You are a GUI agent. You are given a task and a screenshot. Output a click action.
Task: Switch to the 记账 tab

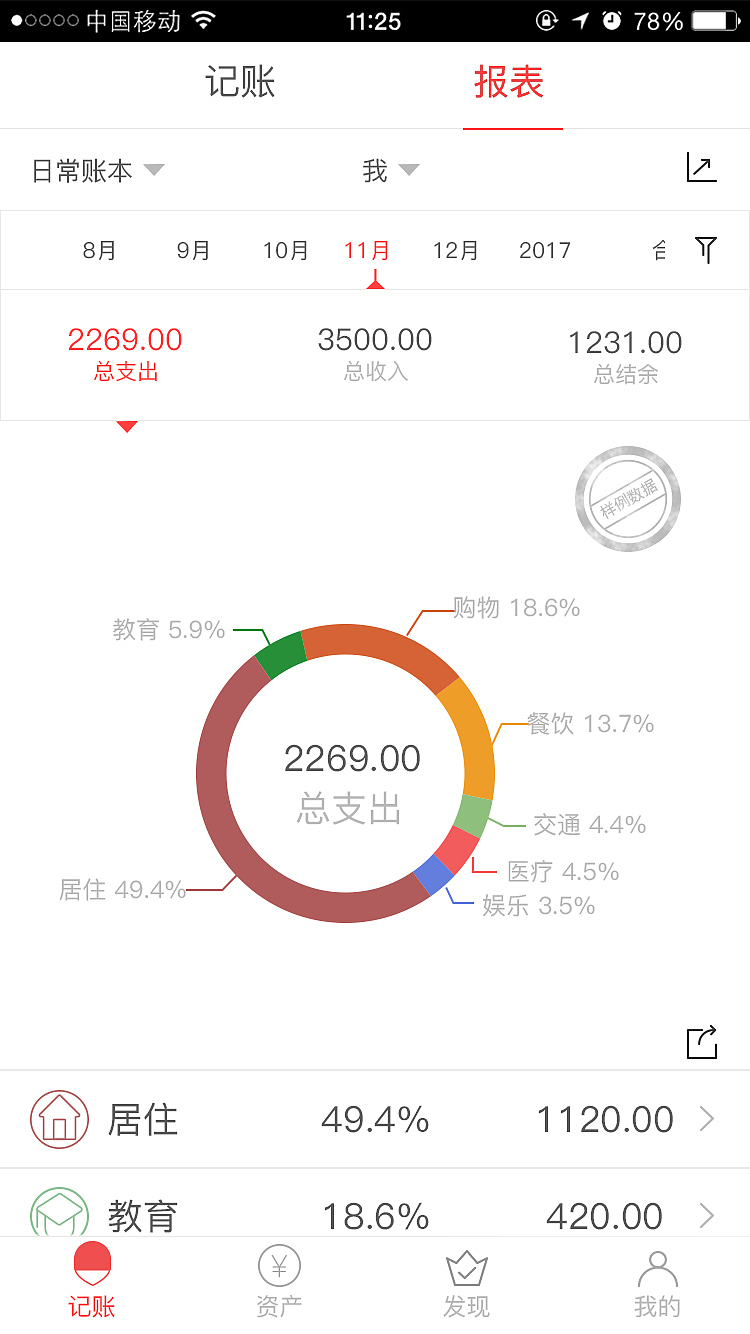tap(239, 85)
